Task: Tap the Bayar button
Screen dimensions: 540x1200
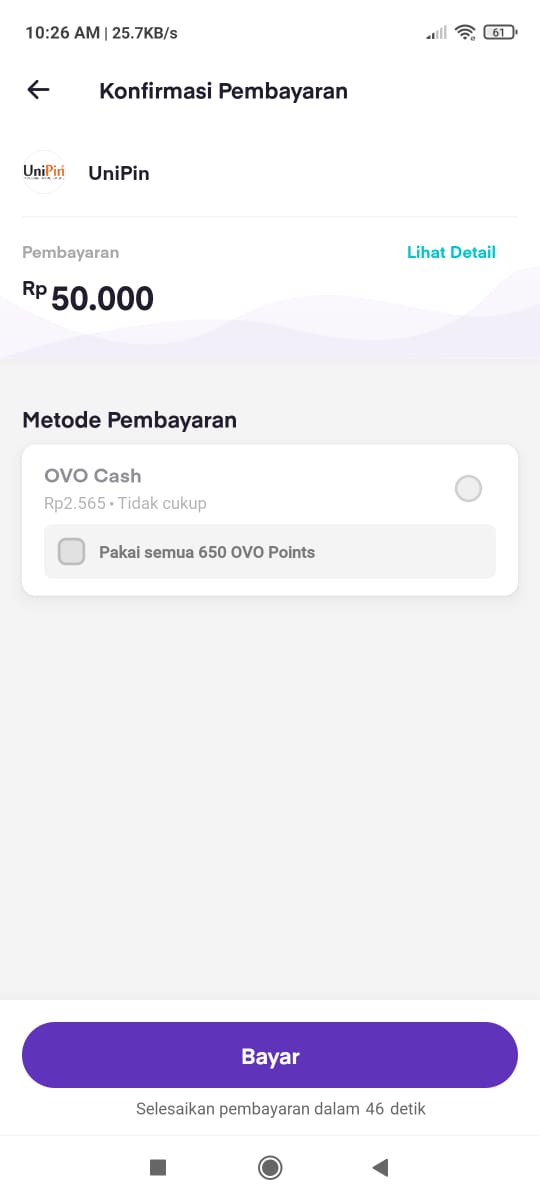Action: pyautogui.click(x=270, y=1055)
